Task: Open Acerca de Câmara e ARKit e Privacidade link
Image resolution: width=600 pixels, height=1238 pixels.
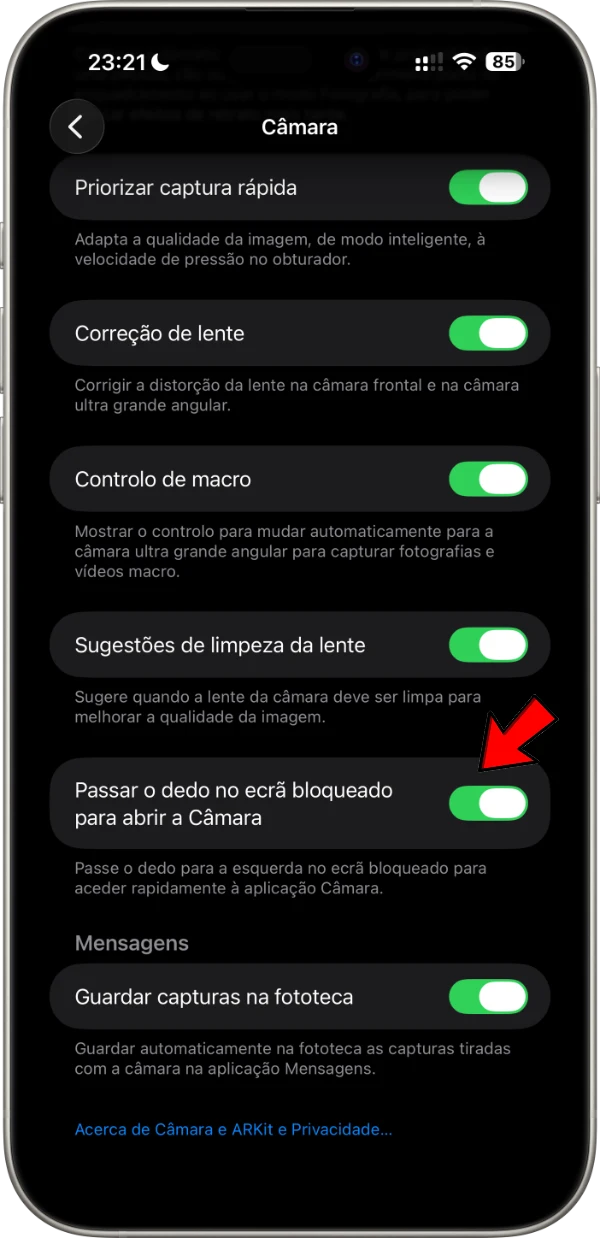Action: click(x=233, y=1129)
